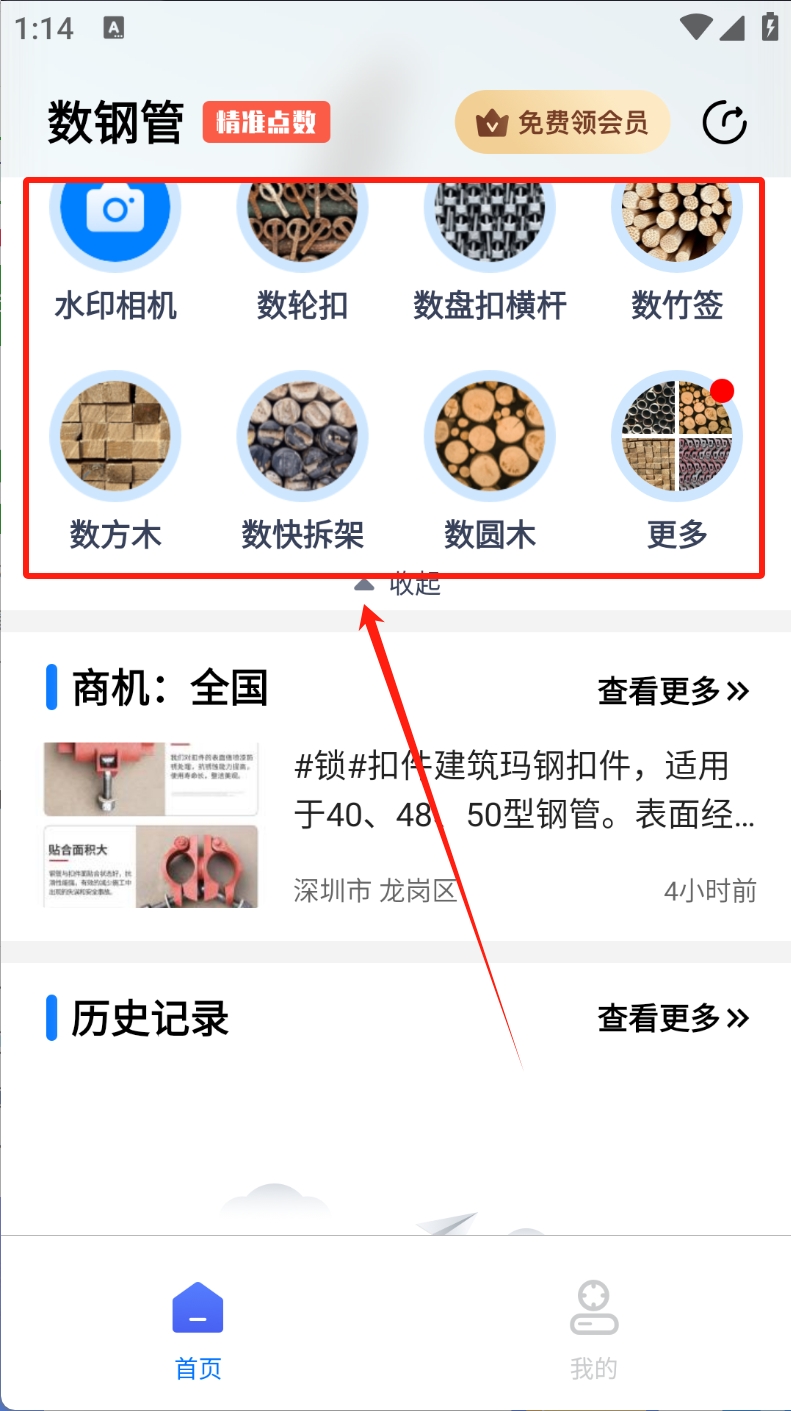Collapse the tool grid with 收起
This screenshot has height=1411, width=791.
click(x=400, y=585)
